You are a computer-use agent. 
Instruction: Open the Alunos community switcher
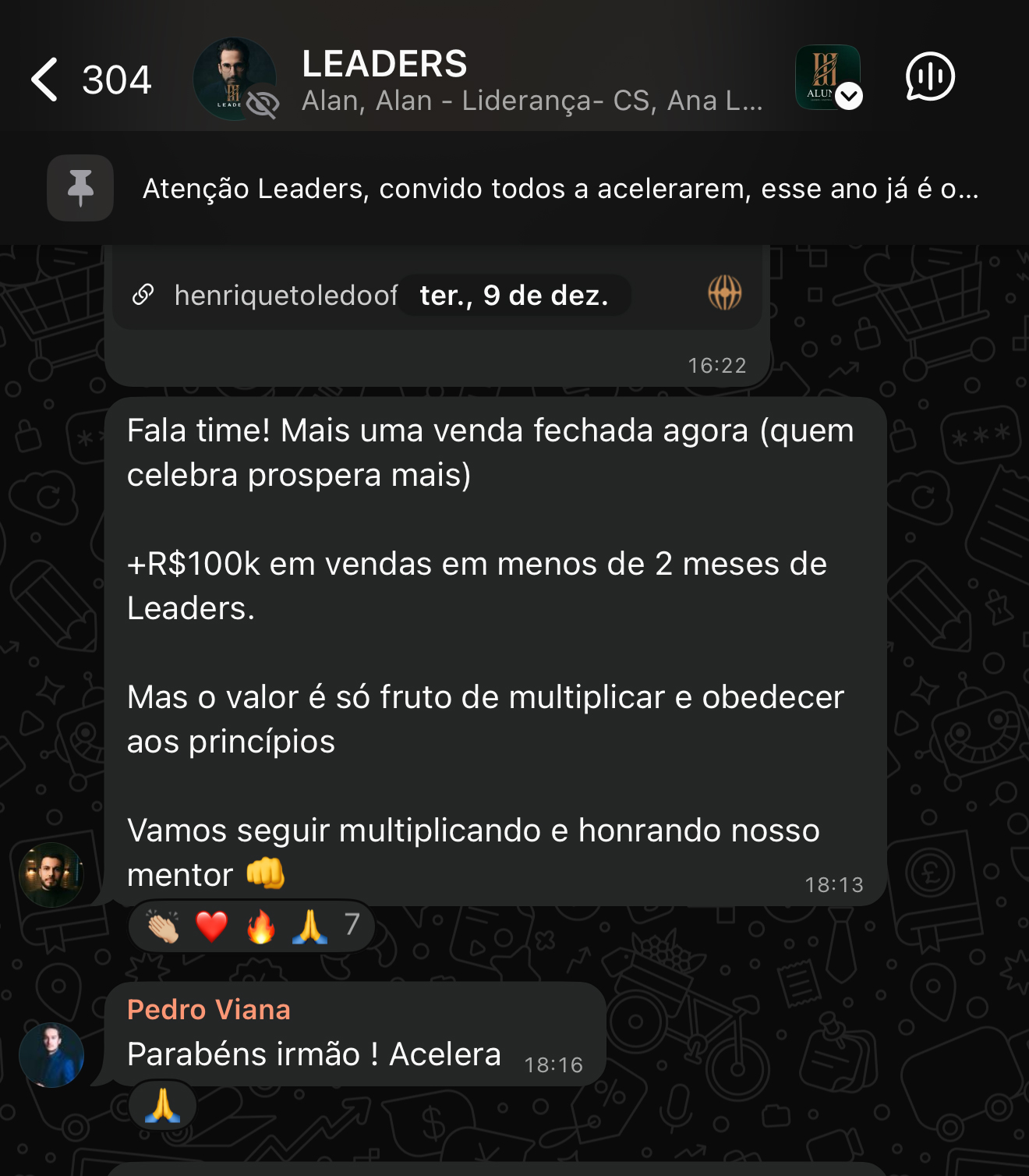(829, 77)
